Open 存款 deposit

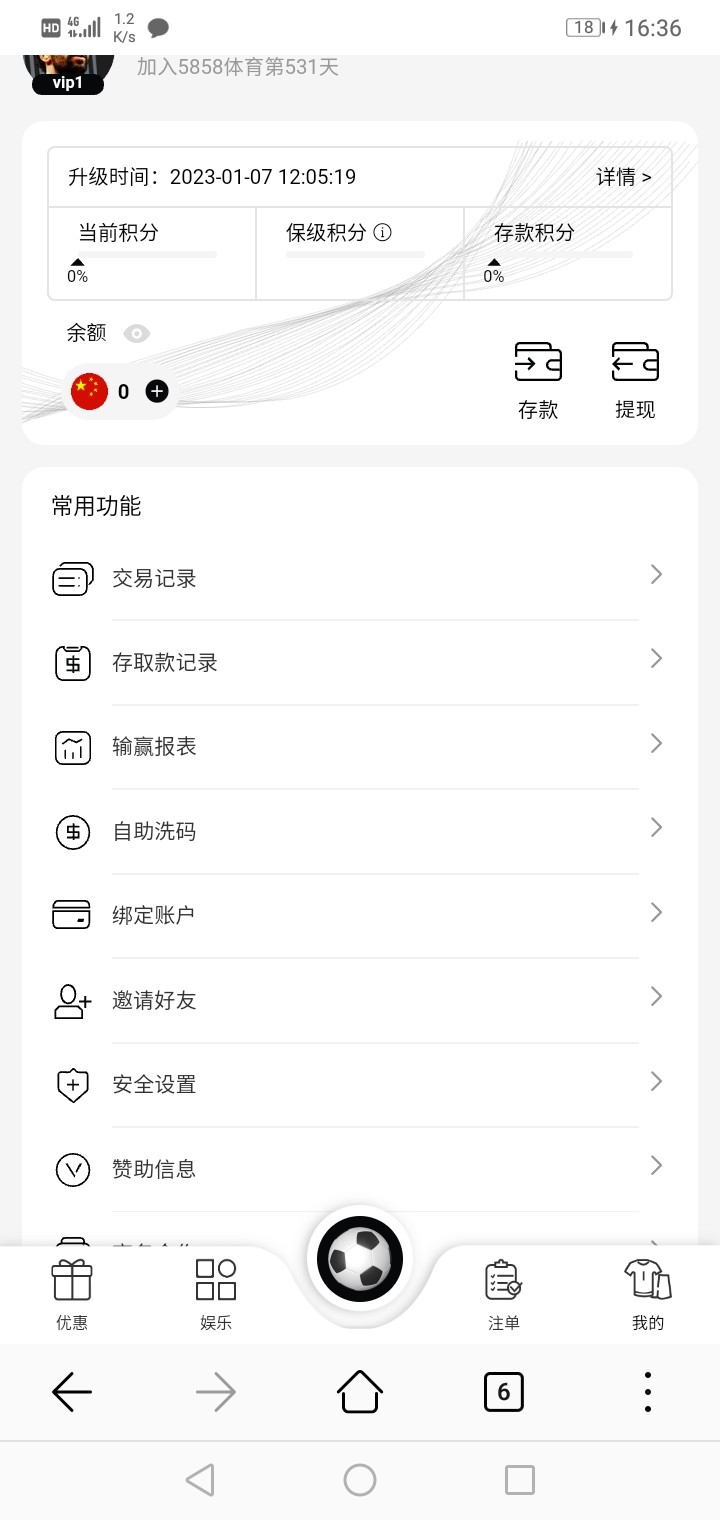click(538, 380)
